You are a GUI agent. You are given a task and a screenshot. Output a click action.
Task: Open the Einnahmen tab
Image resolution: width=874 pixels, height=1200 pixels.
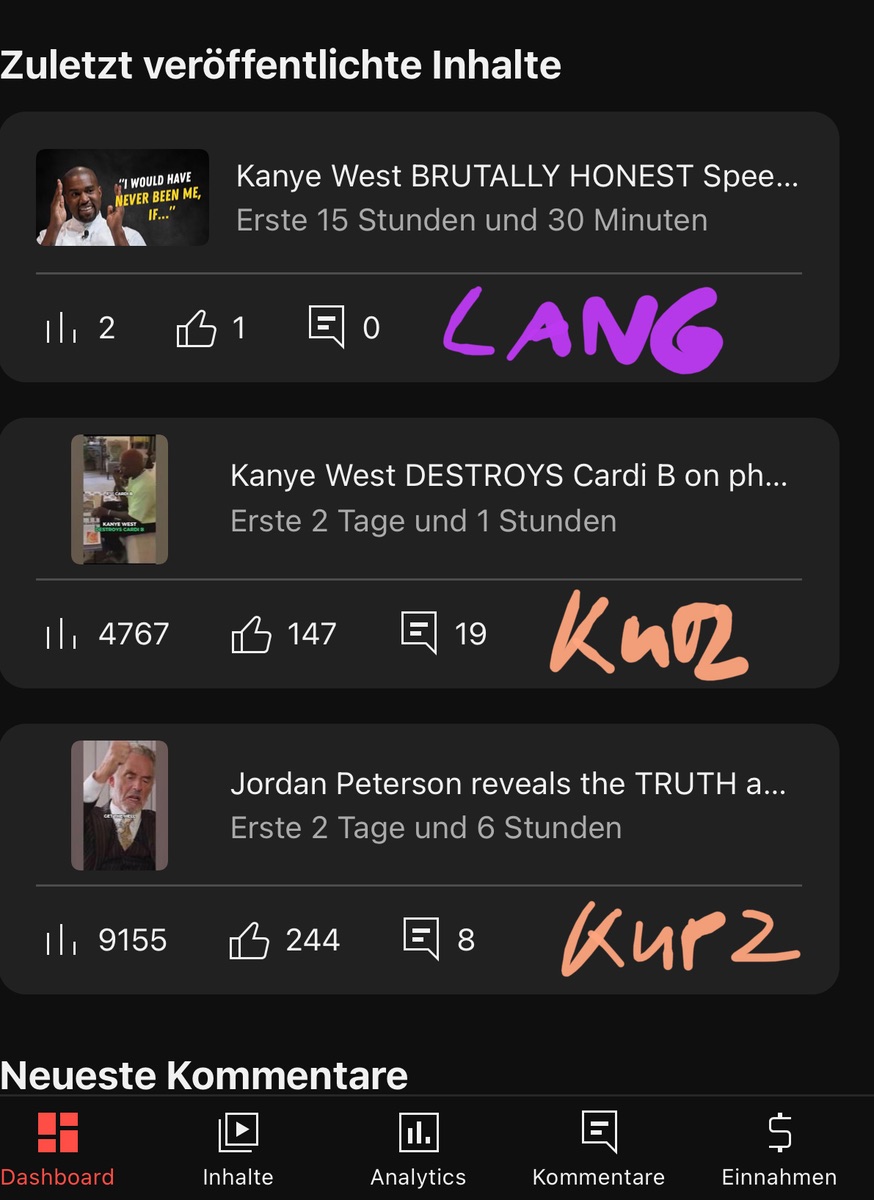pos(779,1149)
